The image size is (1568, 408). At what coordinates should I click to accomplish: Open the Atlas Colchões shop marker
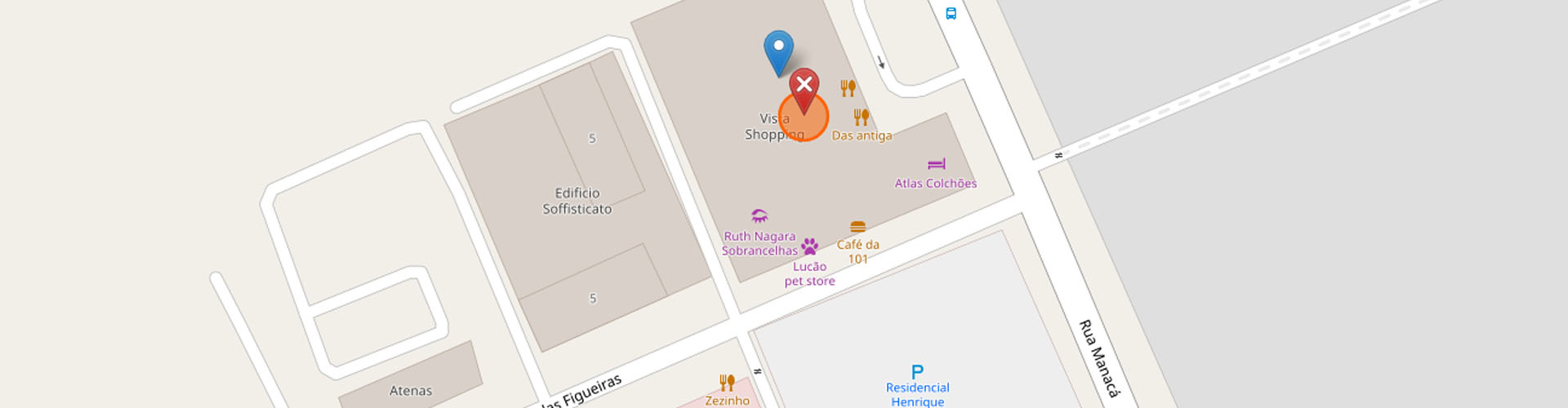pyautogui.click(x=936, y=165)
